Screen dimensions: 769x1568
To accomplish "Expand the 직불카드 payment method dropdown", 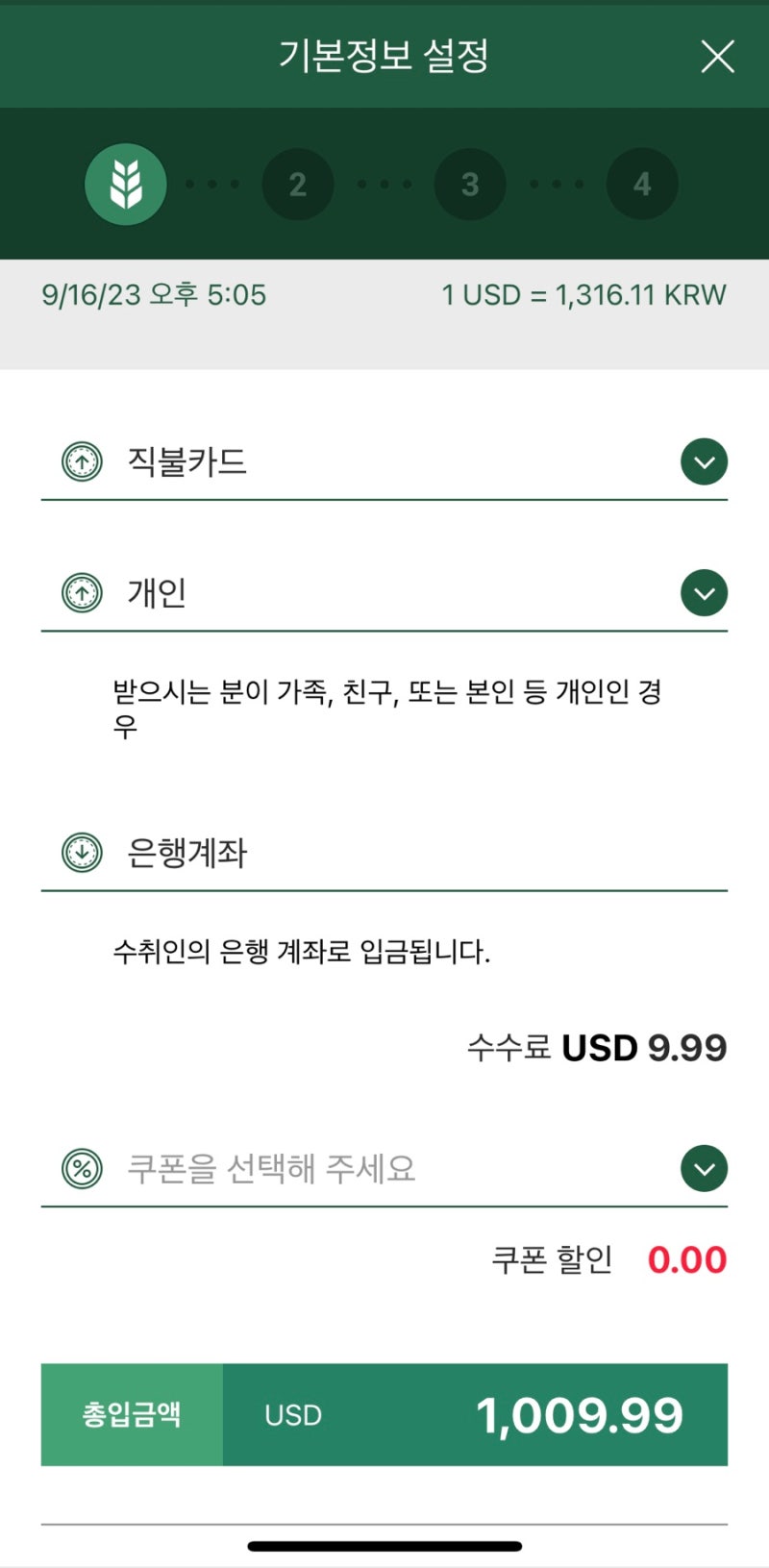I will 703,462.
